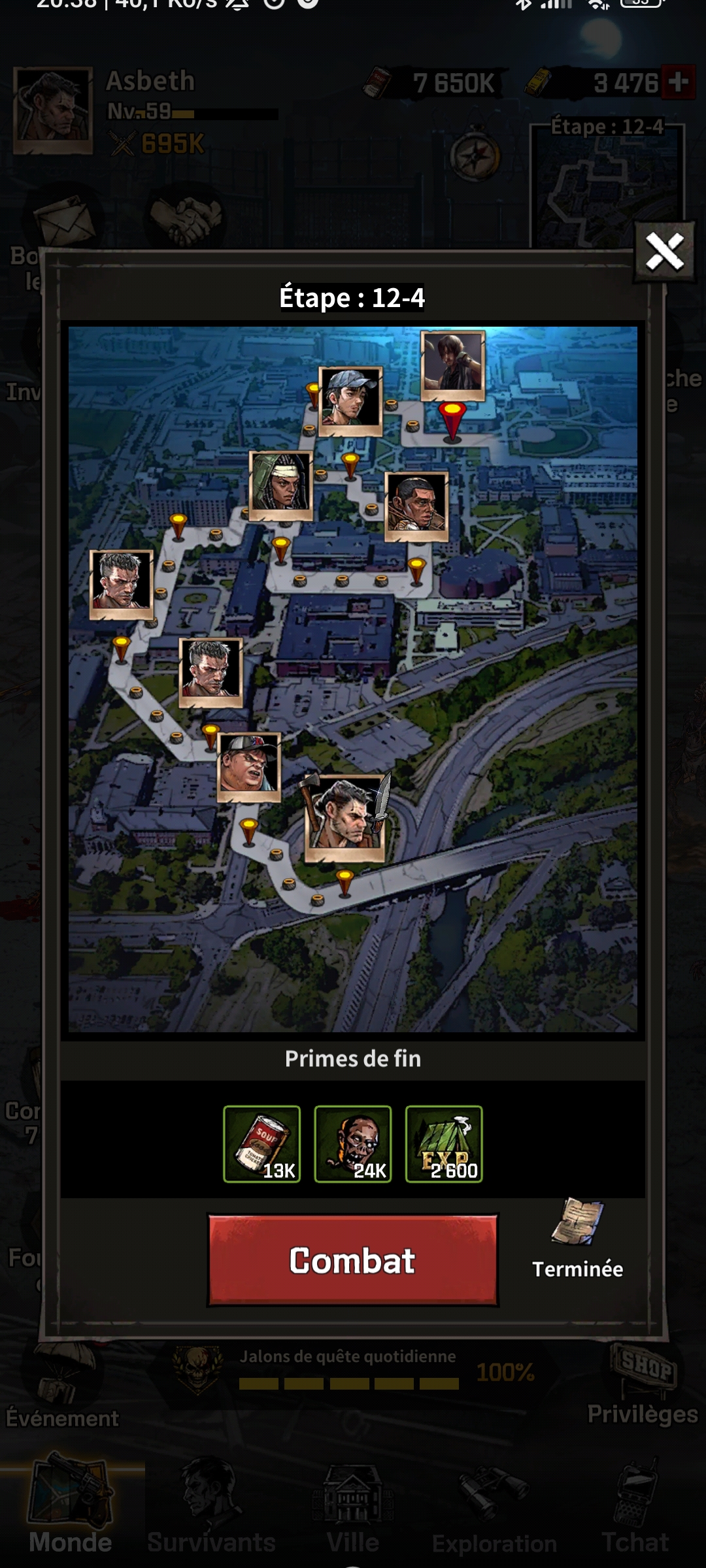Open the Terminée scroll icon
This screenshot has height=1568, width=706.
[577, 1222]
